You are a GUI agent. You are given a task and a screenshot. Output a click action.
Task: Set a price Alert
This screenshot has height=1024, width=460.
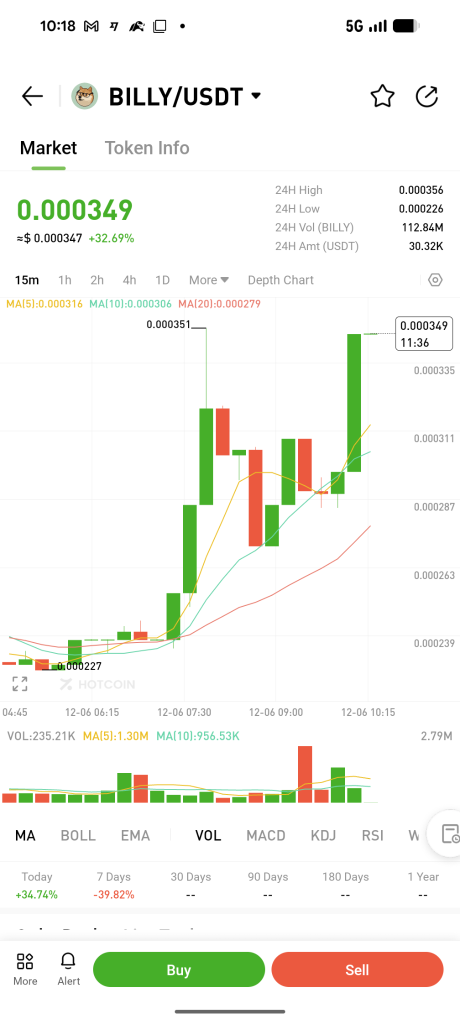[x=68, y=969]
